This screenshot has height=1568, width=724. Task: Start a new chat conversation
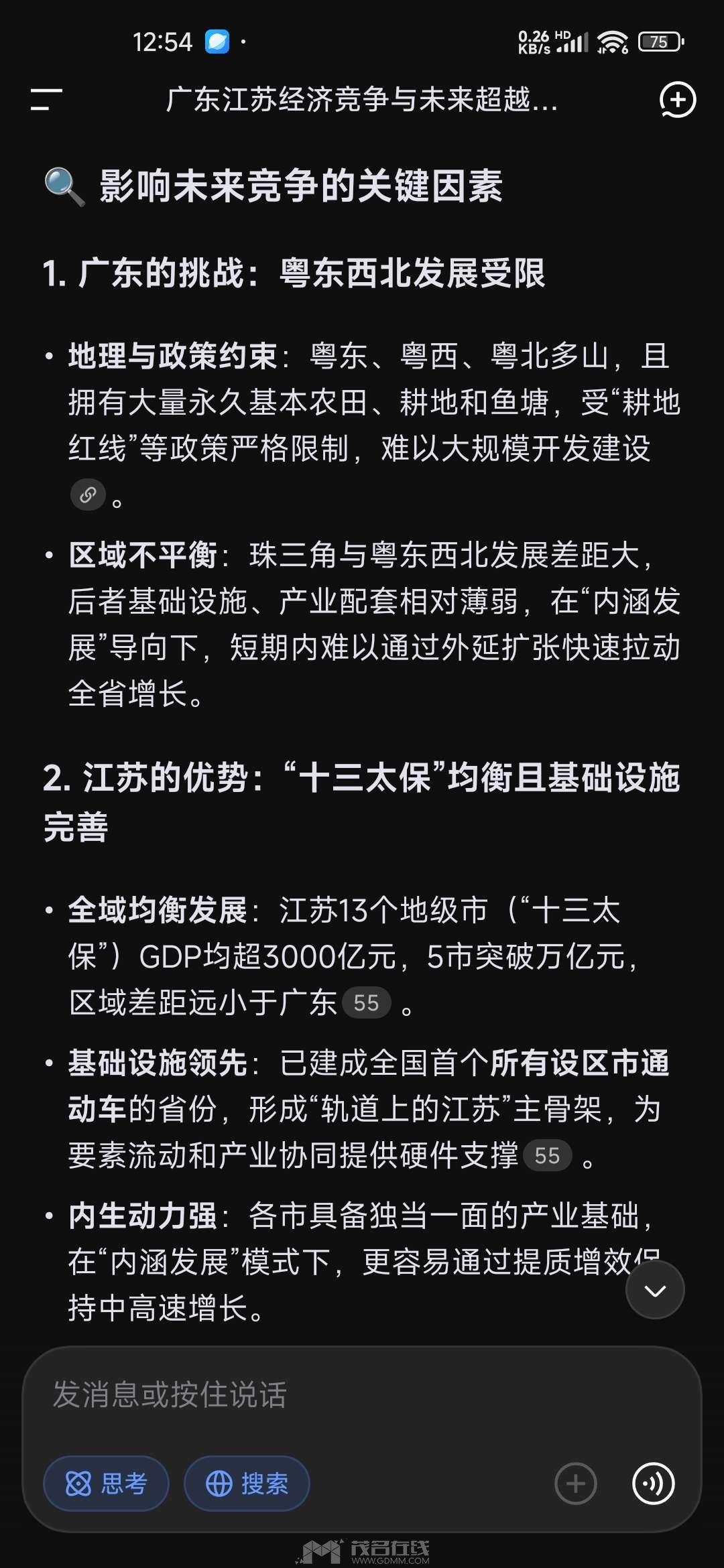[x=677, y=100]
